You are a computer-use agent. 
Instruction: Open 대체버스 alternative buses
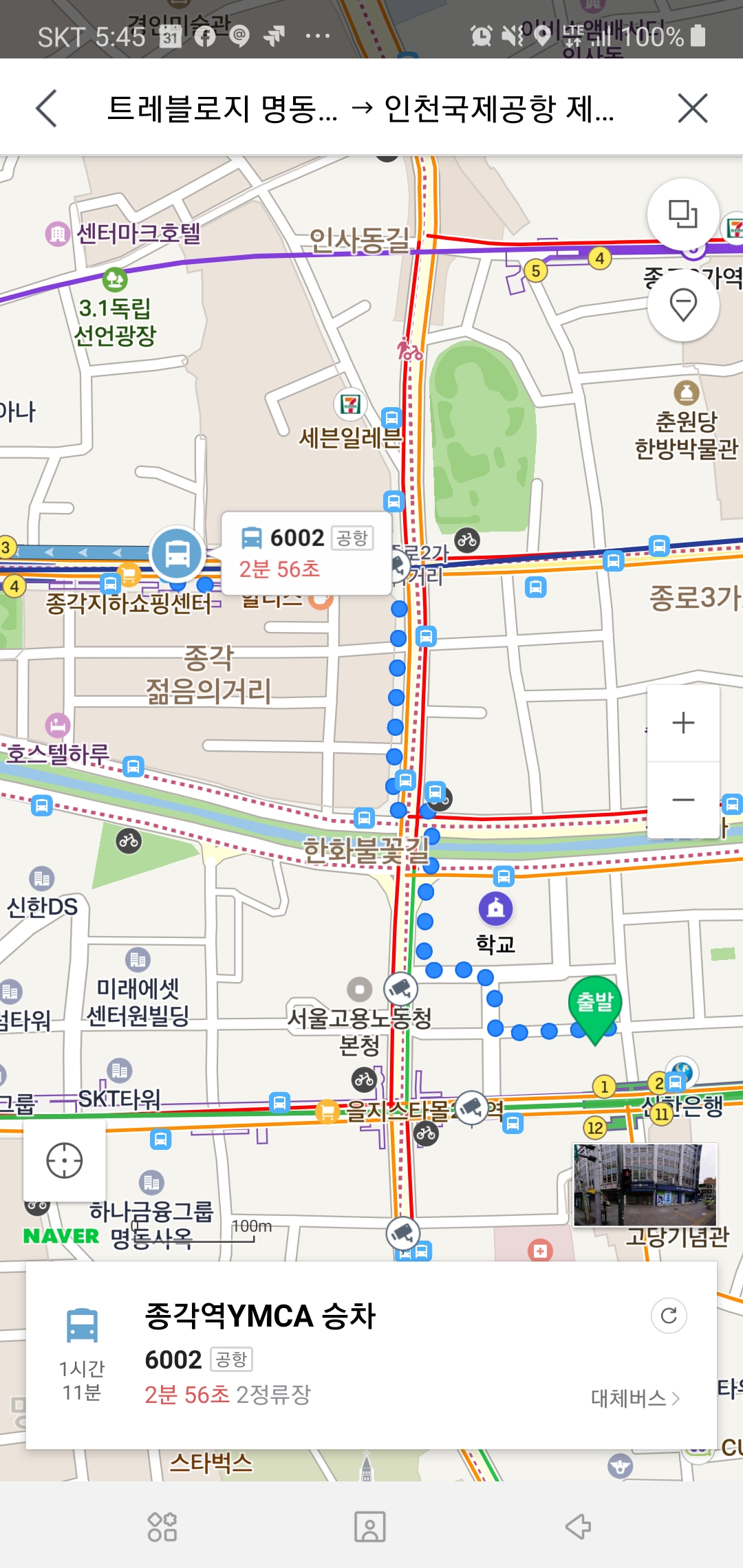coord(634,1398)
